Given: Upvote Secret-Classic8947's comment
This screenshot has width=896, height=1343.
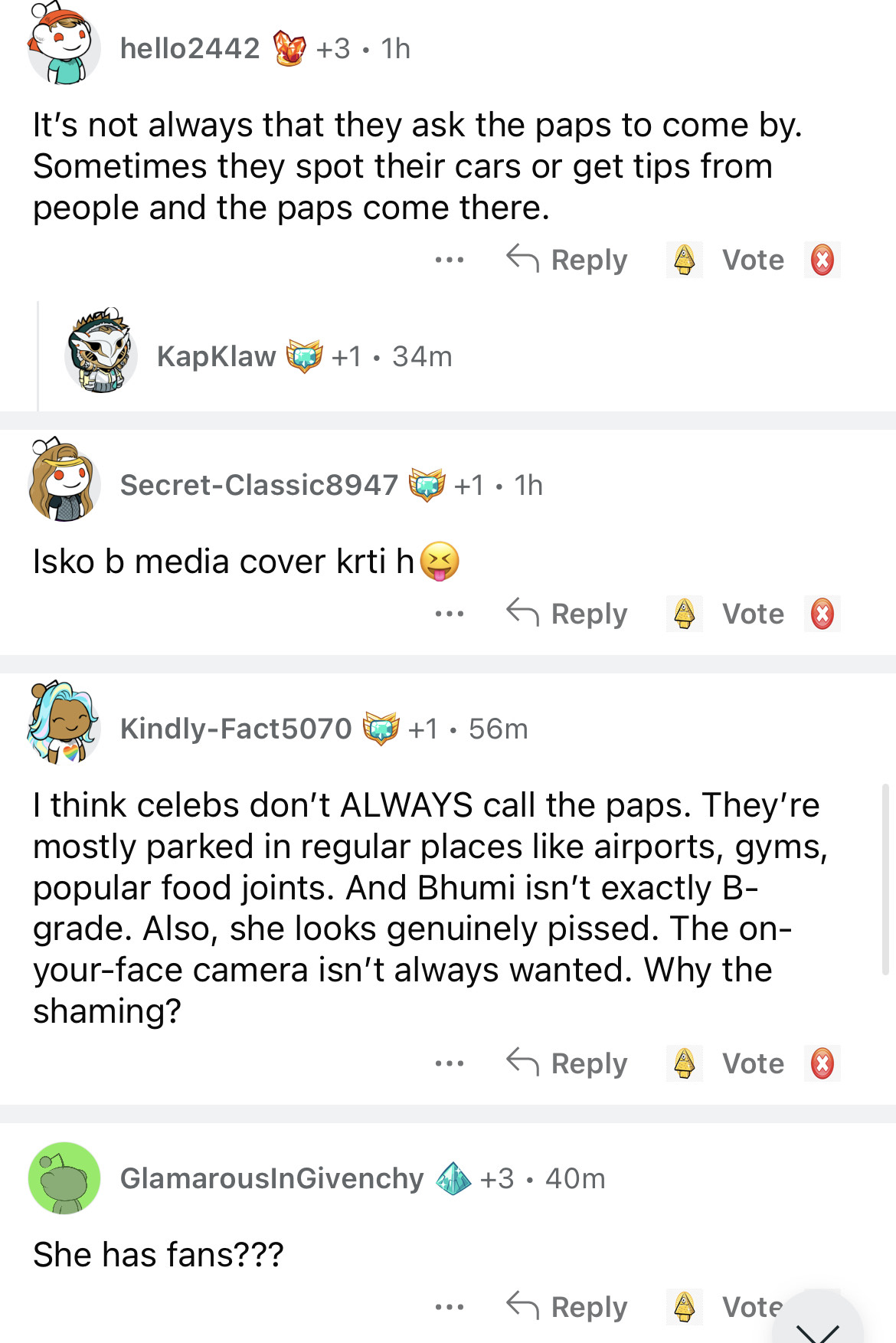Looking at the screenshot, I should point(685,614).
